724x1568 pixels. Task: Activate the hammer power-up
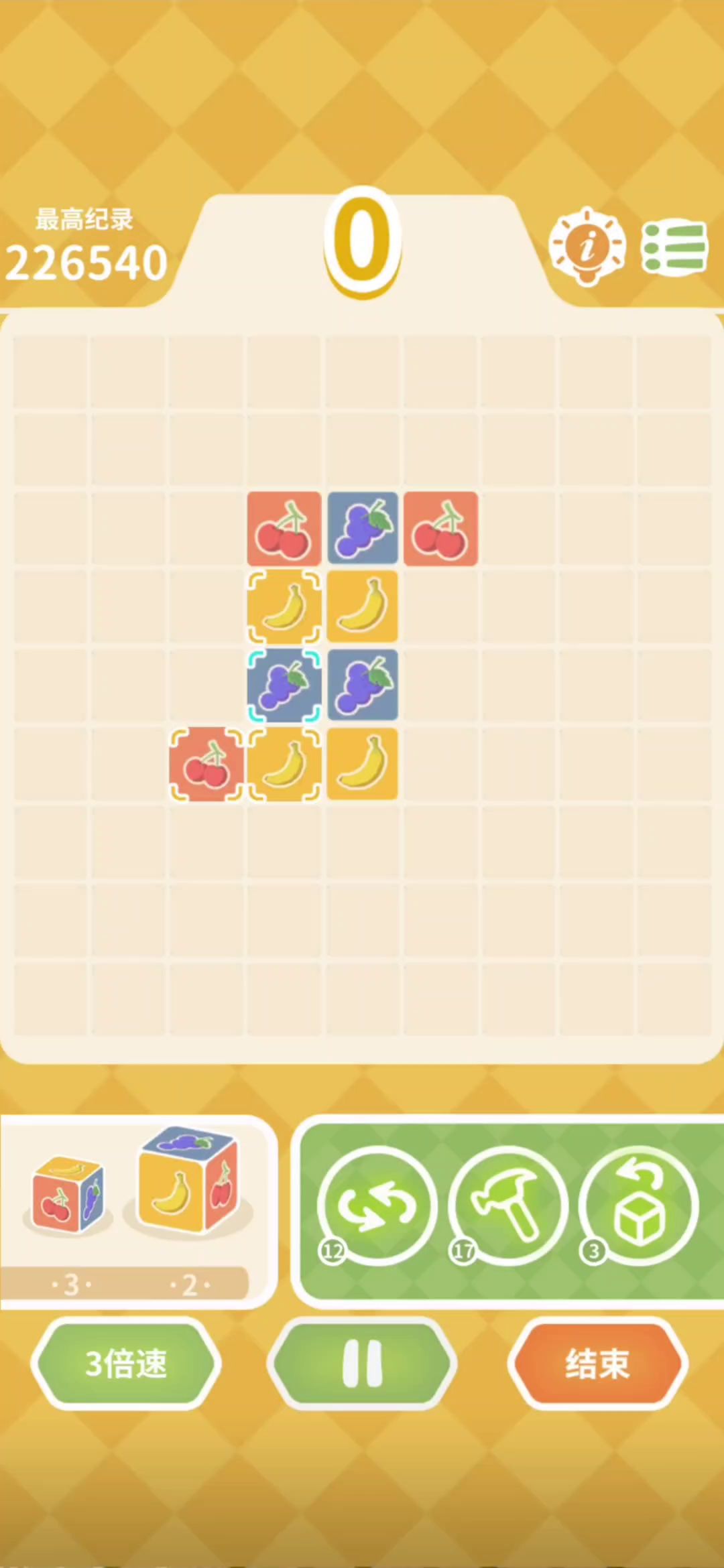507,1205
